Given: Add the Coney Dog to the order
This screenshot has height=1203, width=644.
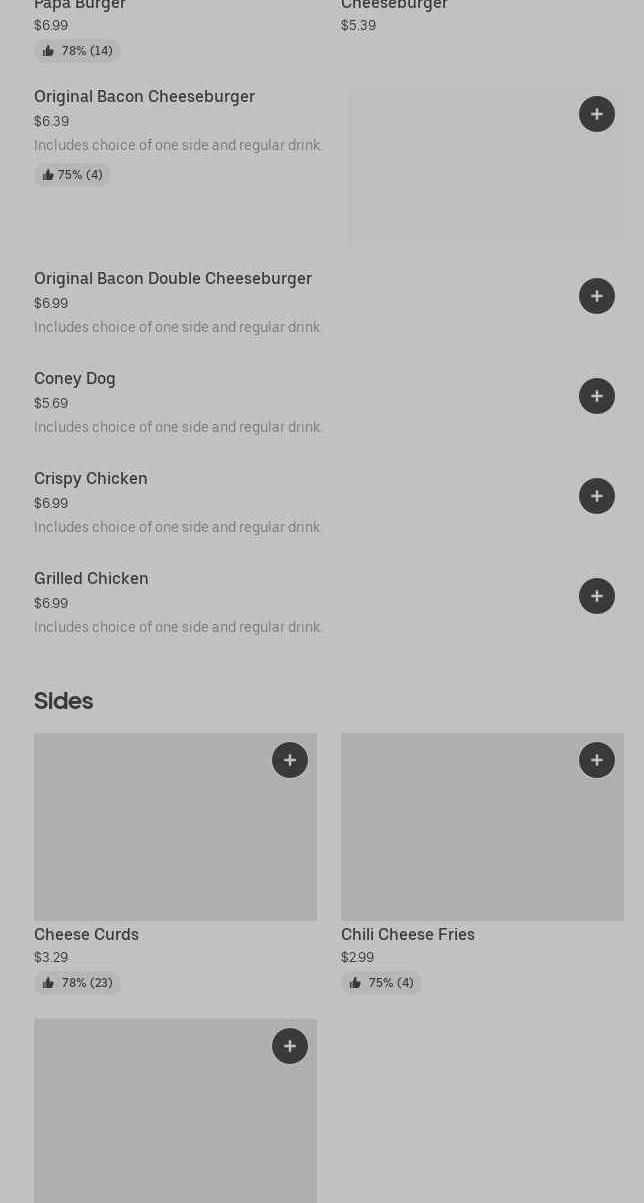Looking at the screenshot, I should (597, 396).
